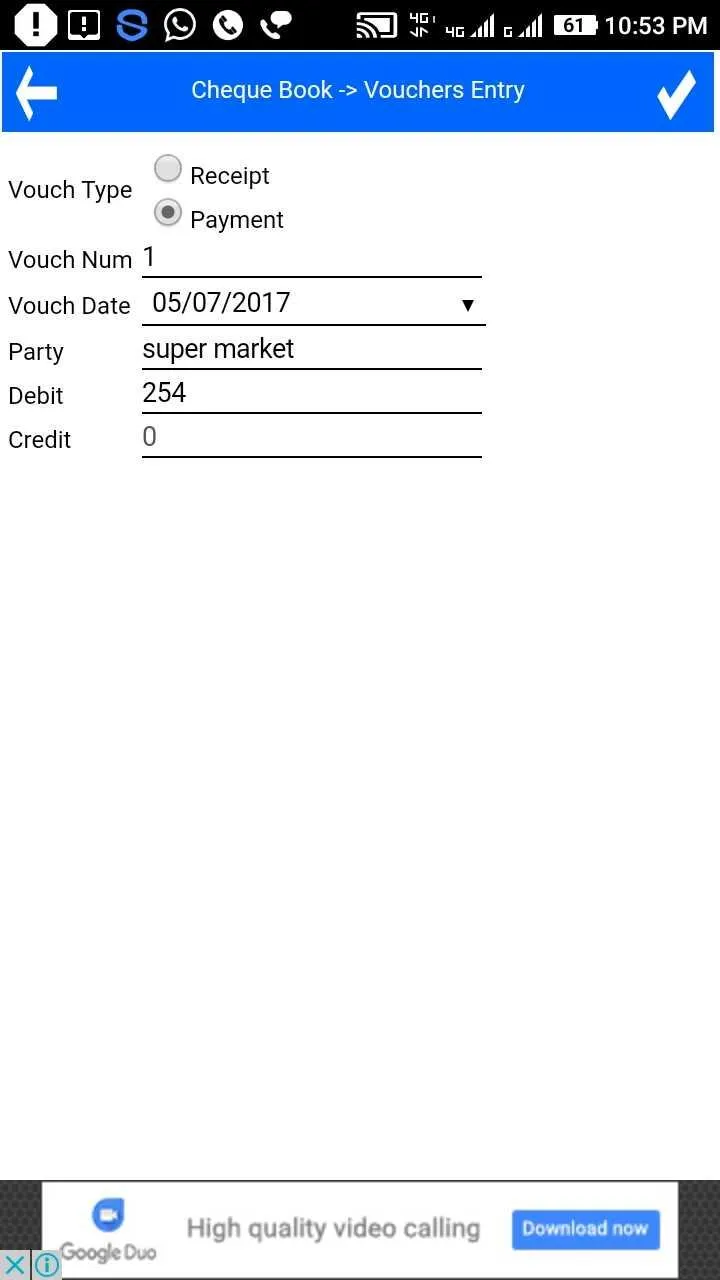Close the Google Duo ad banner
Viewport: 720px width, 1280px height.
coord(15,1265)
